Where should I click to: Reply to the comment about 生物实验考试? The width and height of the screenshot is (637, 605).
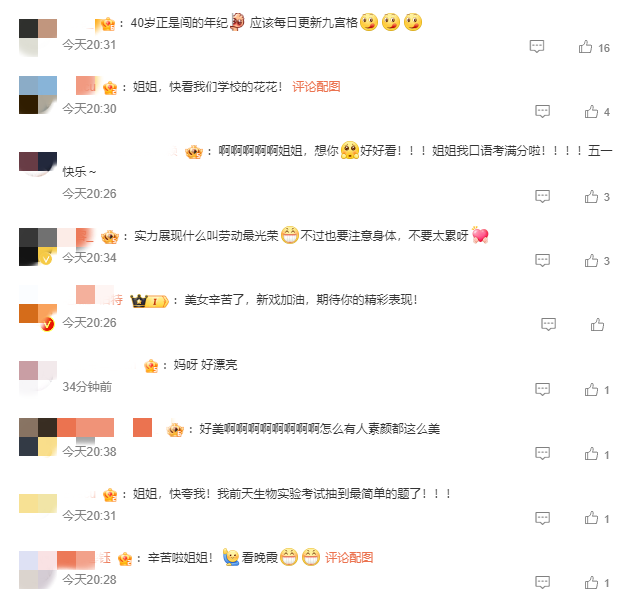click(x=542, y=518)
